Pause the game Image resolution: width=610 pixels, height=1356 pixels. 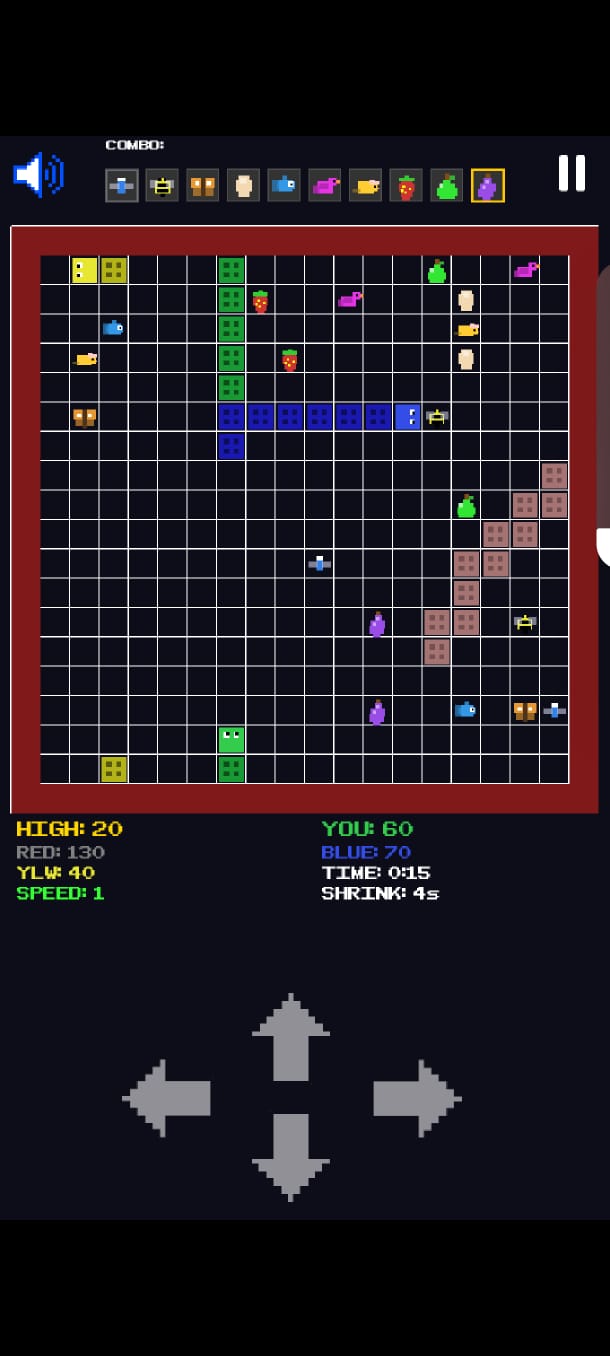click(571, 173)
